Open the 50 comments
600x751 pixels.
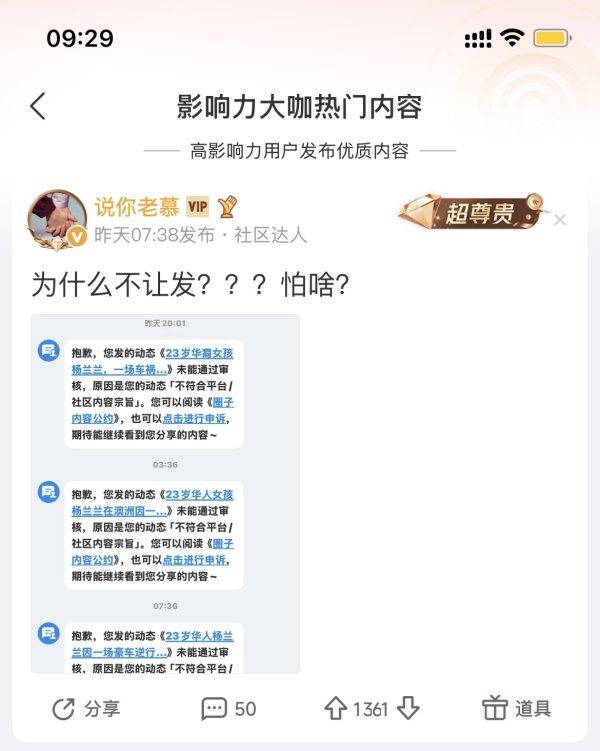(228, 709)
